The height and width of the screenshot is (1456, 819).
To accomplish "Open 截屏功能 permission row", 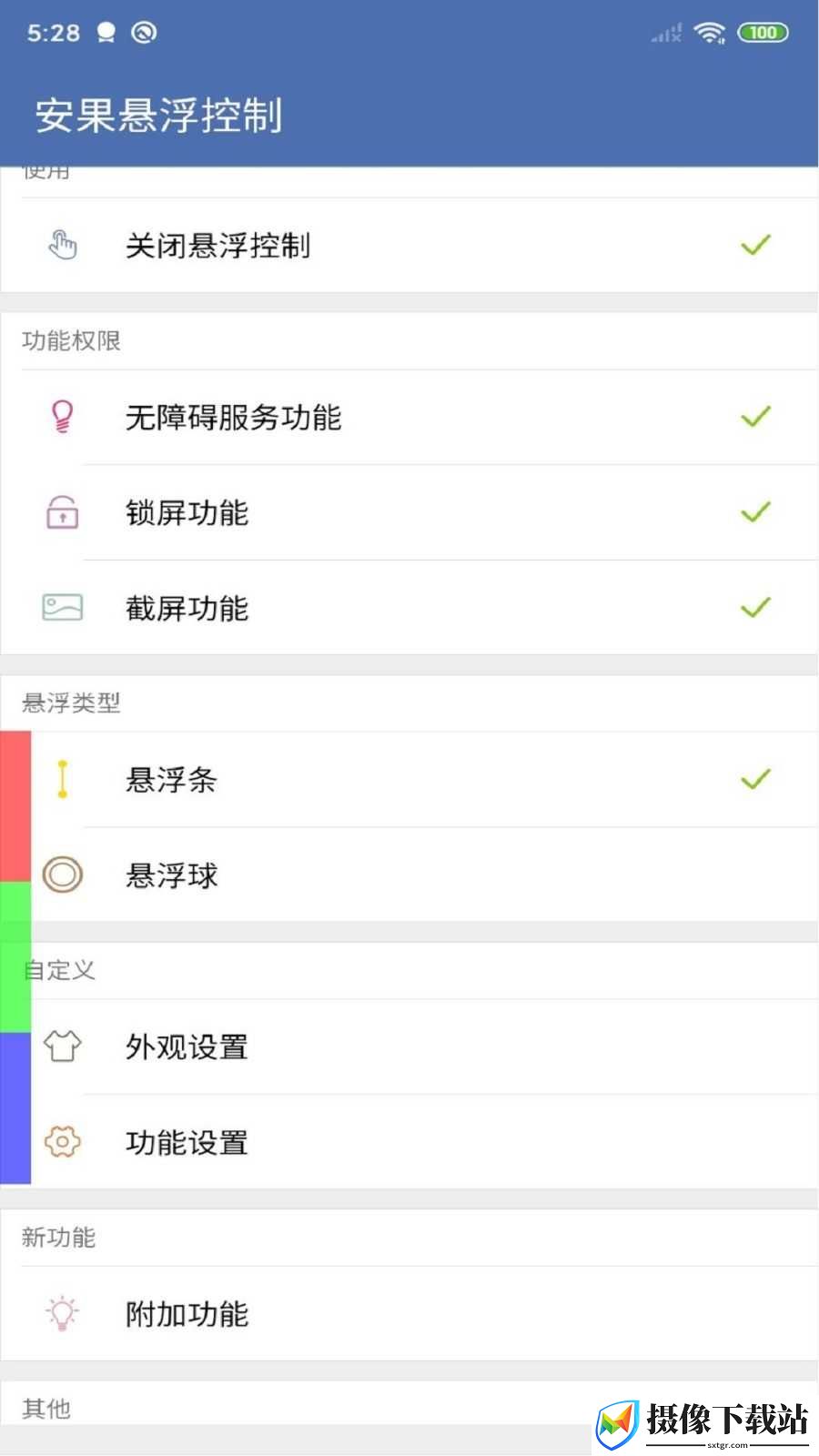I will [x=409, y=607].
